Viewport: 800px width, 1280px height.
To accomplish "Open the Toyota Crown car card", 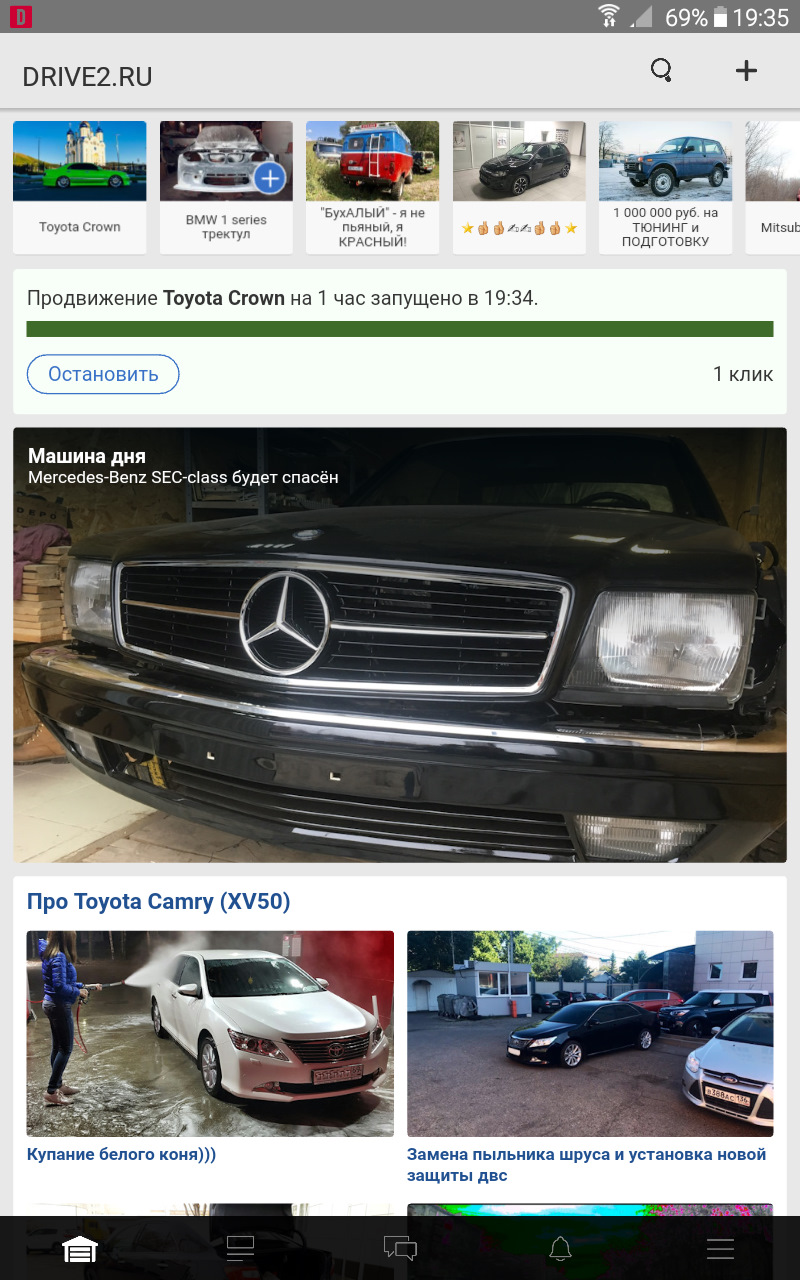I will pos(80,186).
